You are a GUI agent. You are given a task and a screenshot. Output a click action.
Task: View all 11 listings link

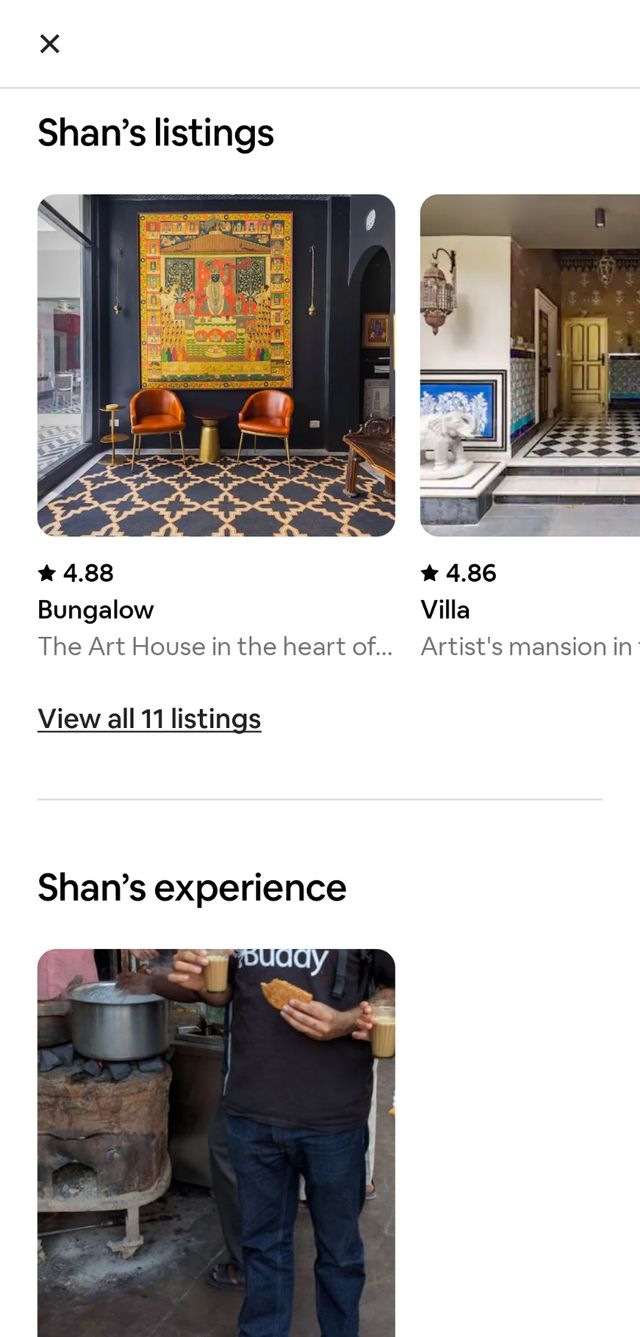coord(149,719)
